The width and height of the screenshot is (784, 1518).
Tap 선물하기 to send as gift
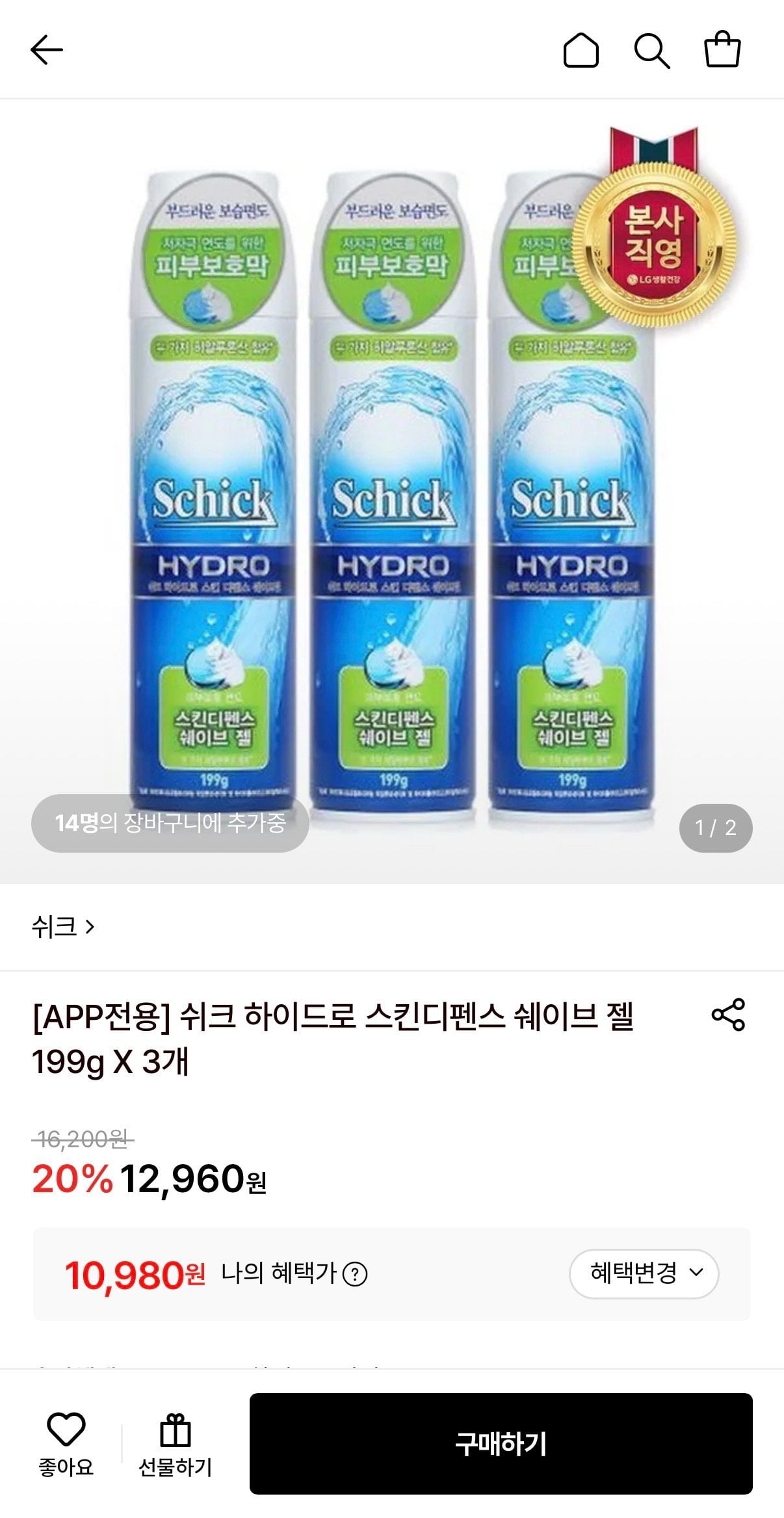[x=176, y=1443]
